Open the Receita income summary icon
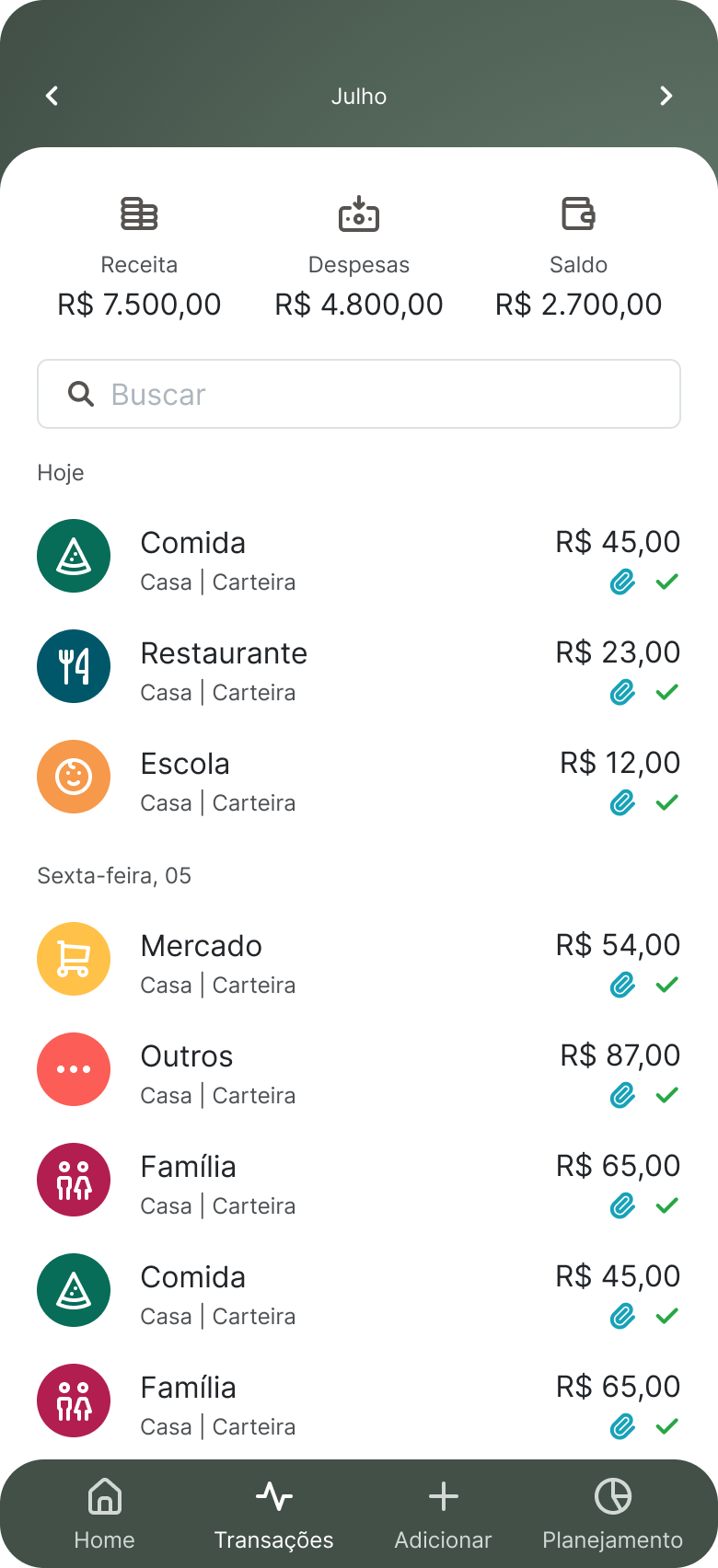This screenshot has width=718, height=1568. pos(138,213)
